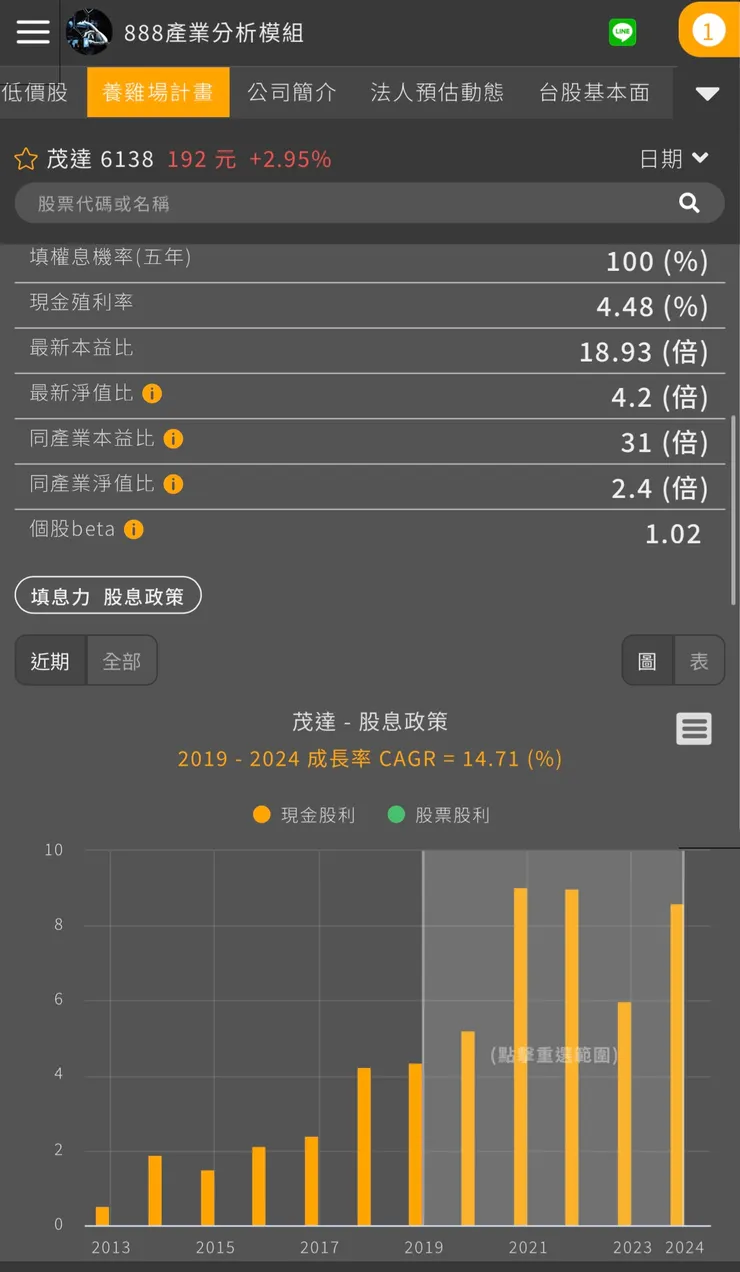The width and height of the screenshot is (740, 1272).
Task: Switch the time range to 全部
Action: (x=122, y=660)
